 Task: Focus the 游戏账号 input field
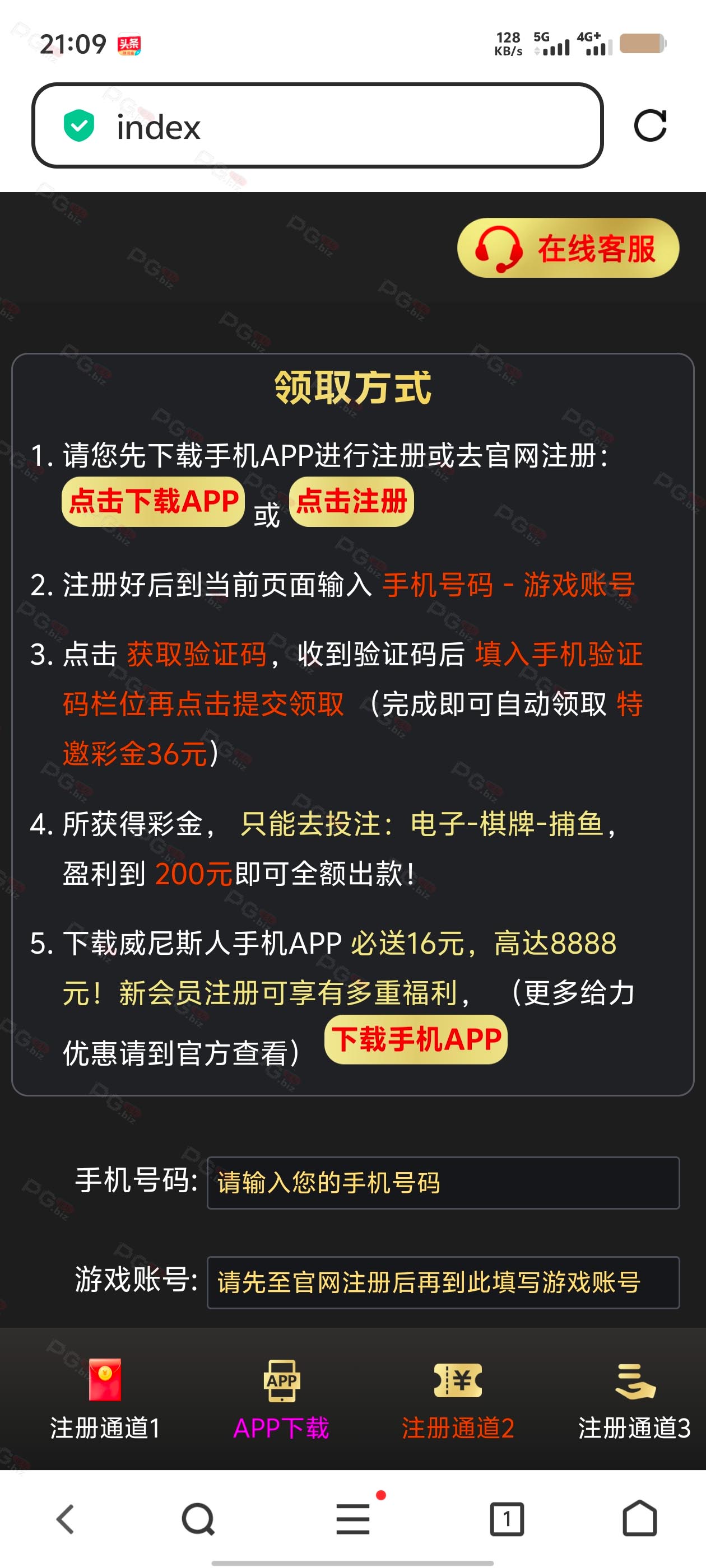(x=443, y=1282)
